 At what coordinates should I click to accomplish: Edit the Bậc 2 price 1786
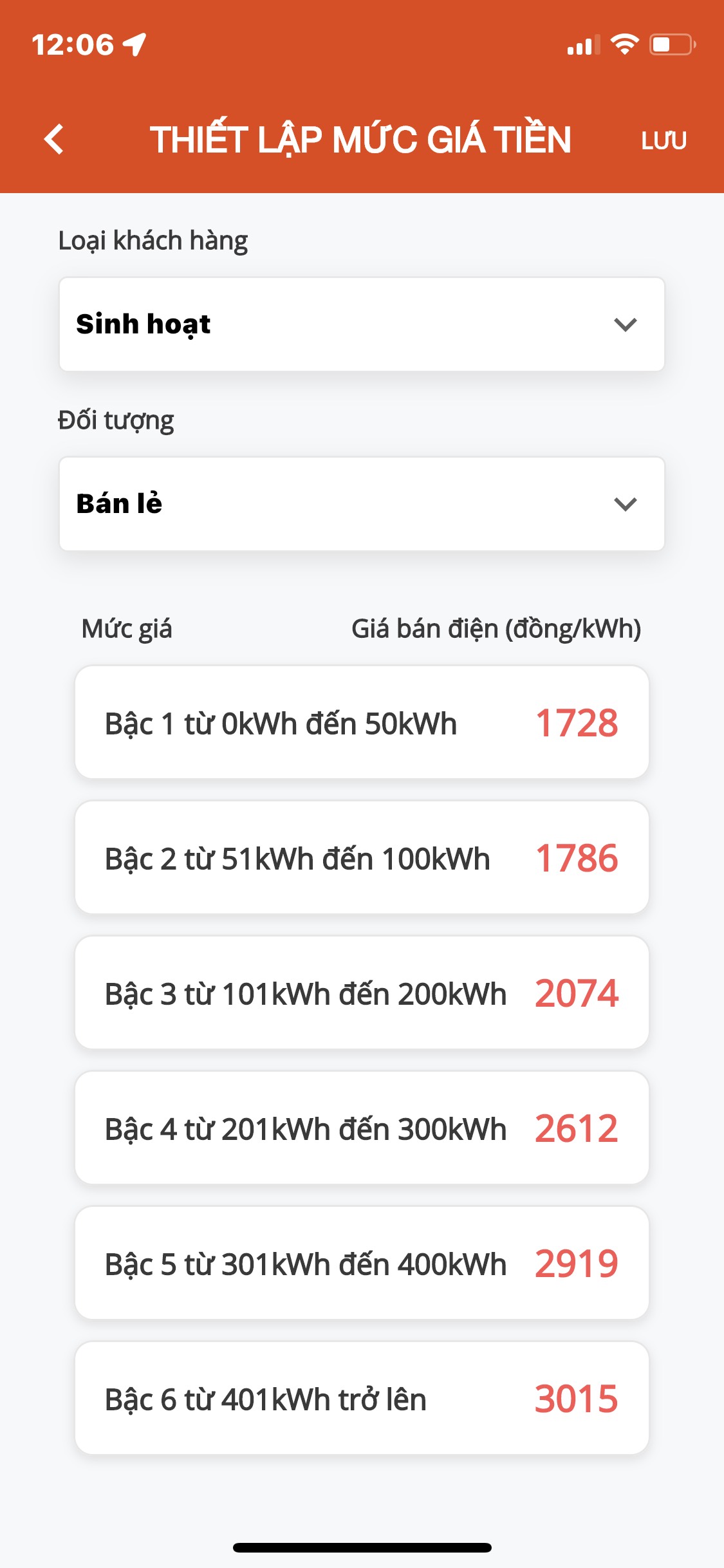tap(576, 858)
